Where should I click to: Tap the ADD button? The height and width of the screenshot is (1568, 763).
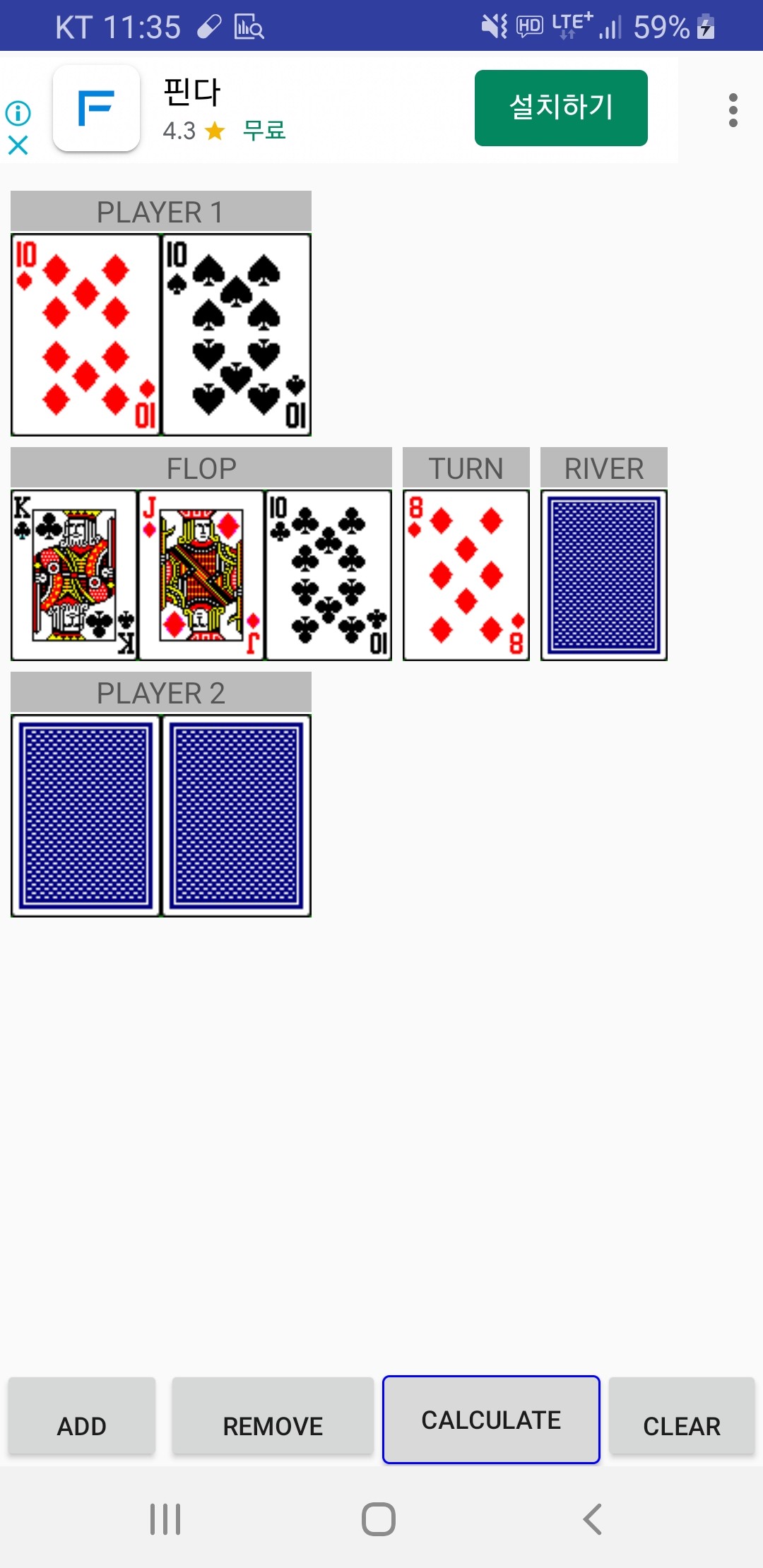82,1420
